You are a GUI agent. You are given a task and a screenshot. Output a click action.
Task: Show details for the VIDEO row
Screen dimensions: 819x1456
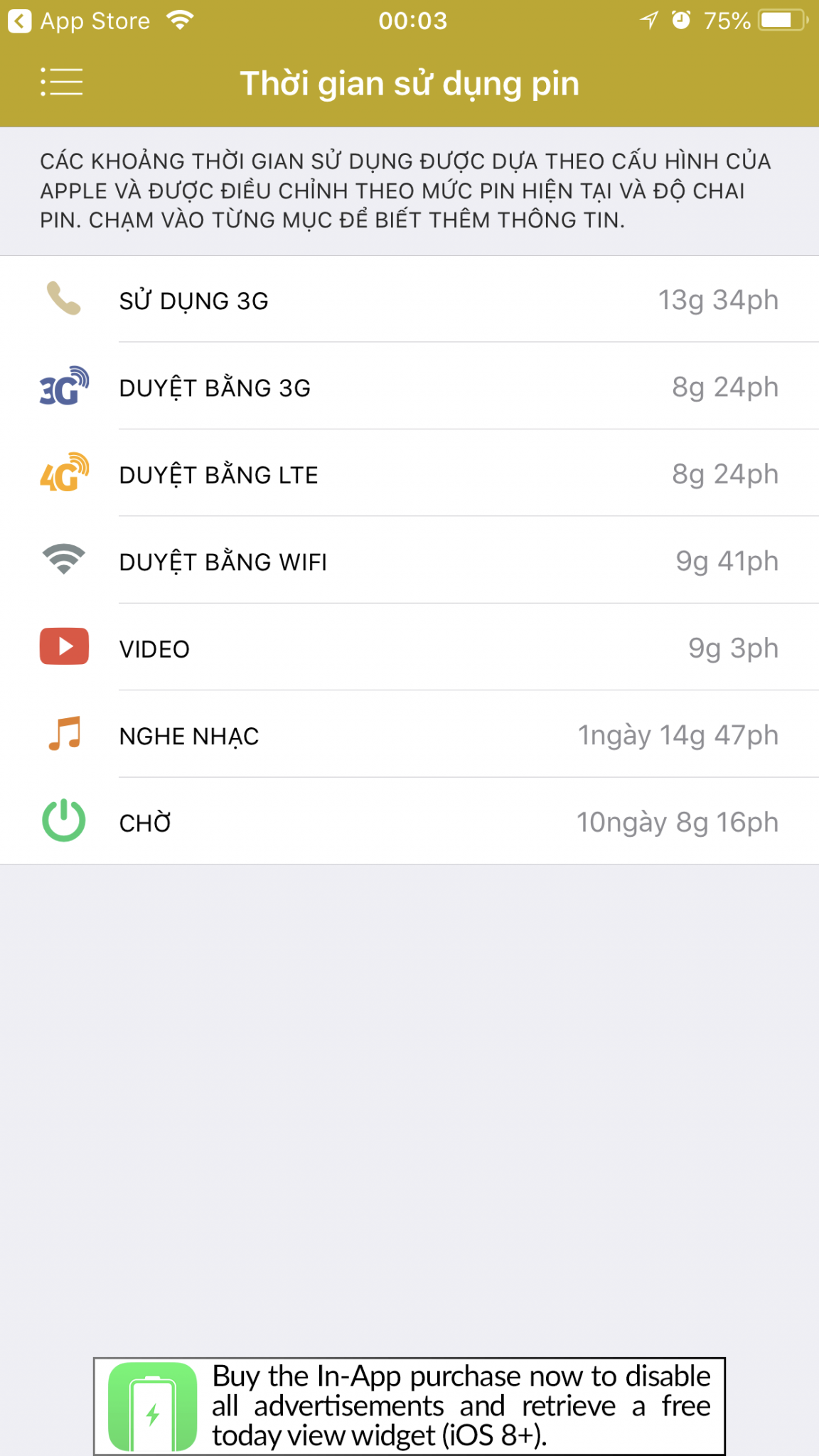coord(409,648)
